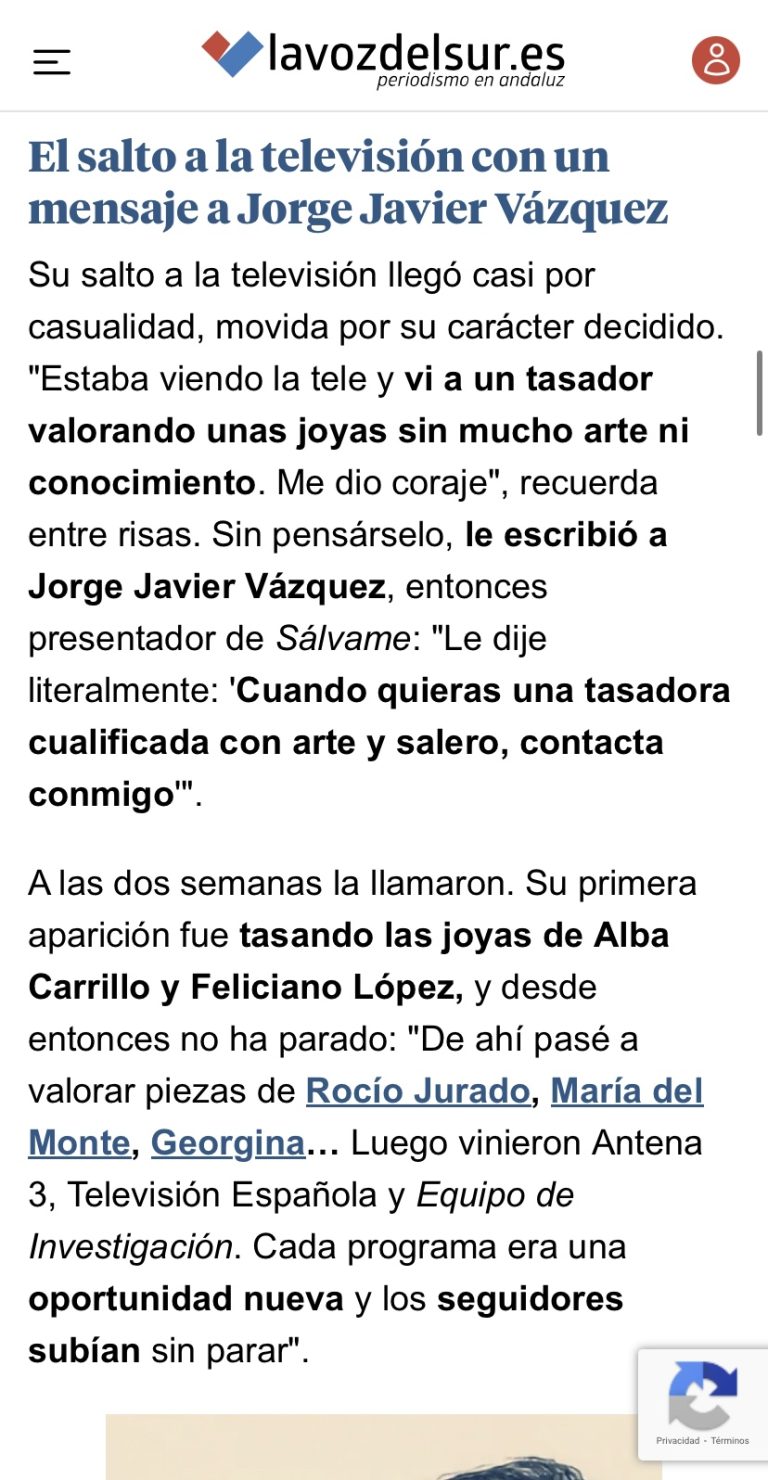
Task: Open the user account profile icon
Action: 715,60
